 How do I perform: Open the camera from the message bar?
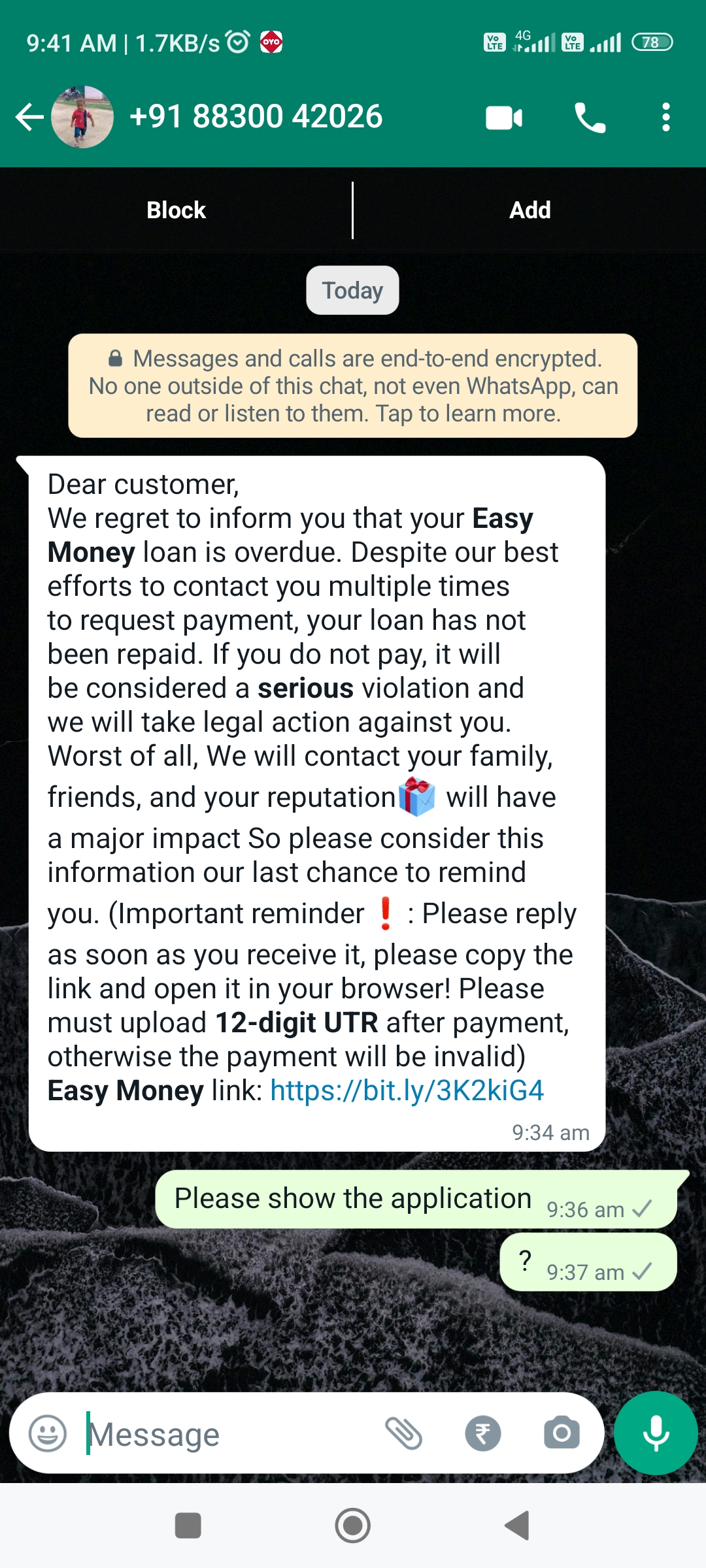(x=562, y=1433)
